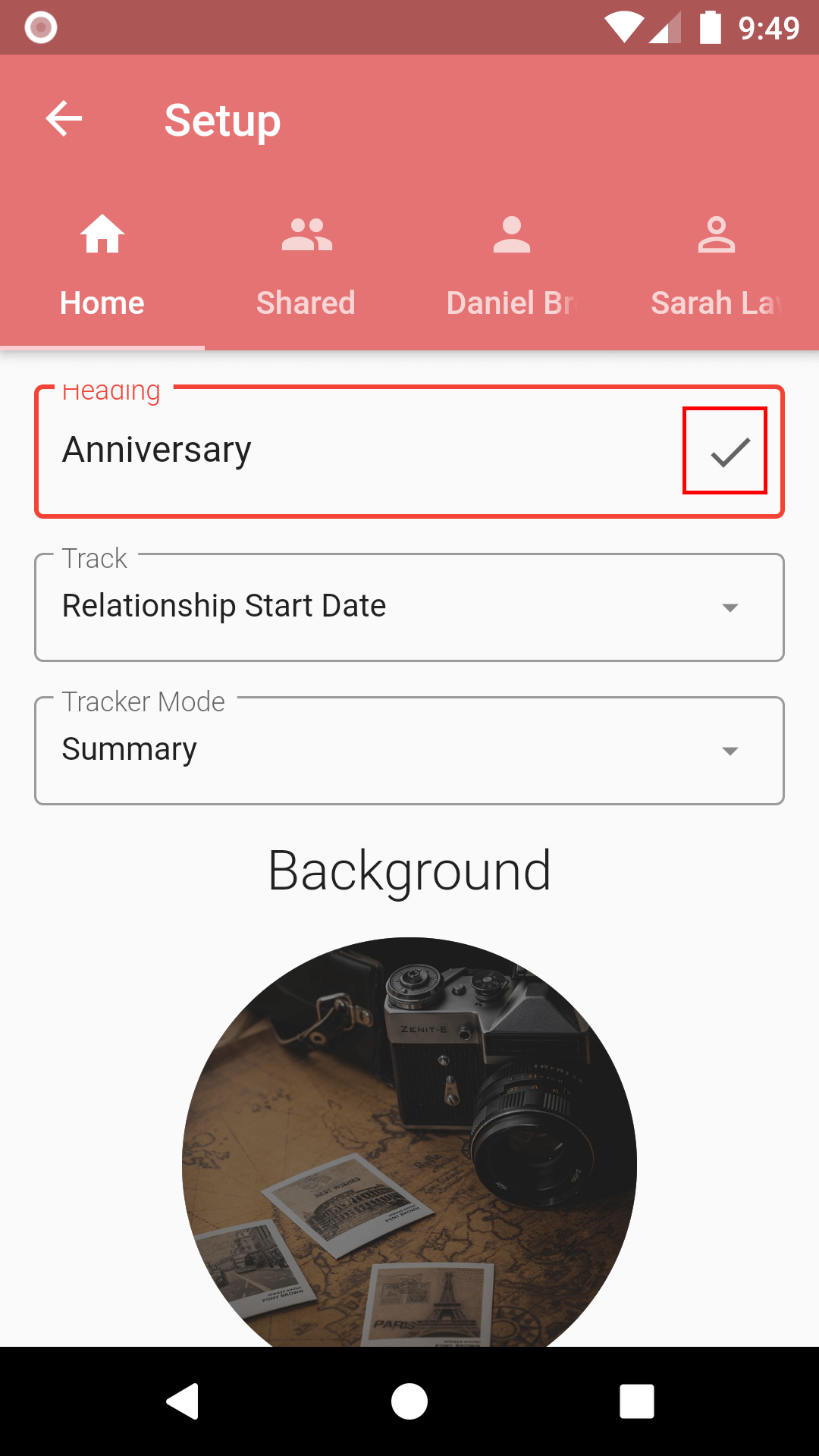819x1456 pixels.
Task: Open the recent apps view
Action: click(x=636, y=1401)
